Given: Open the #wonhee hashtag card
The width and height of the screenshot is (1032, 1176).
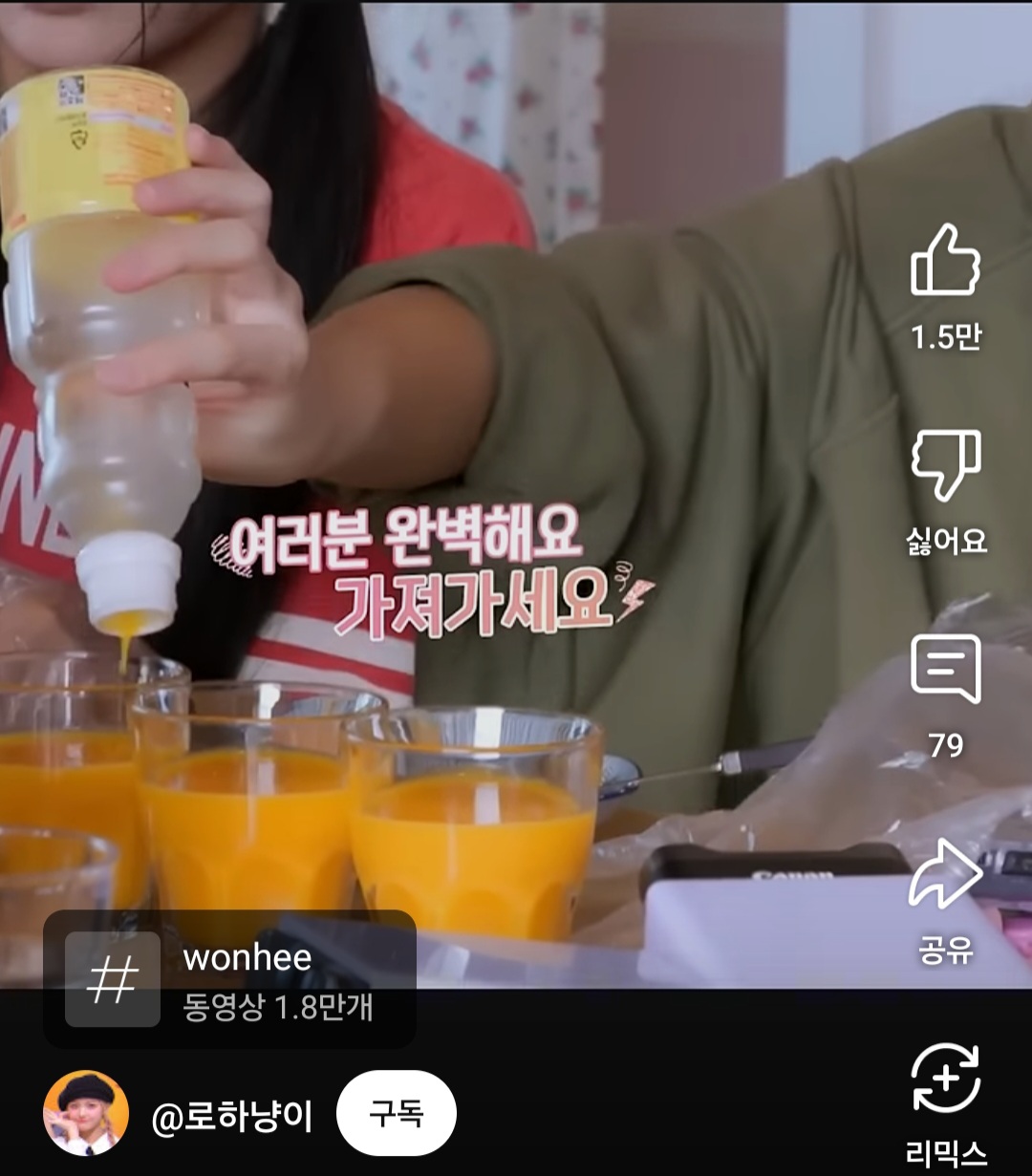Looking at the screenshot, I should (x=229, y=978).
